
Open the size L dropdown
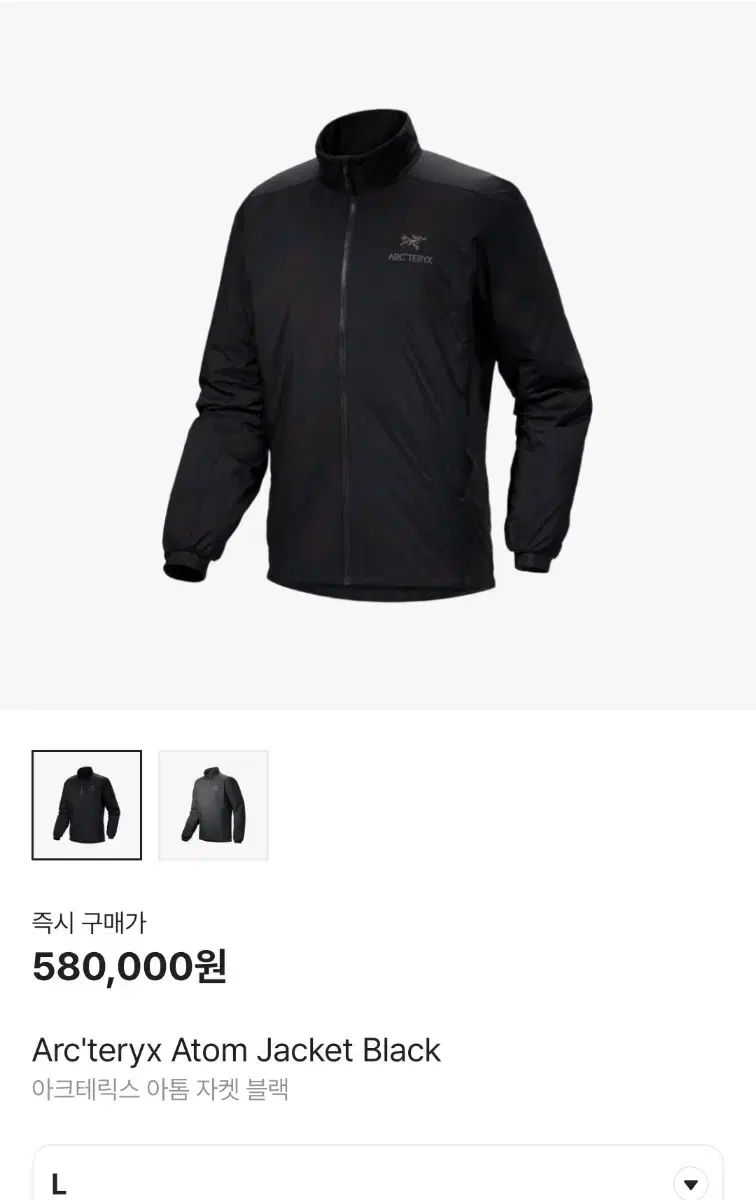[x=689, y=1184]
